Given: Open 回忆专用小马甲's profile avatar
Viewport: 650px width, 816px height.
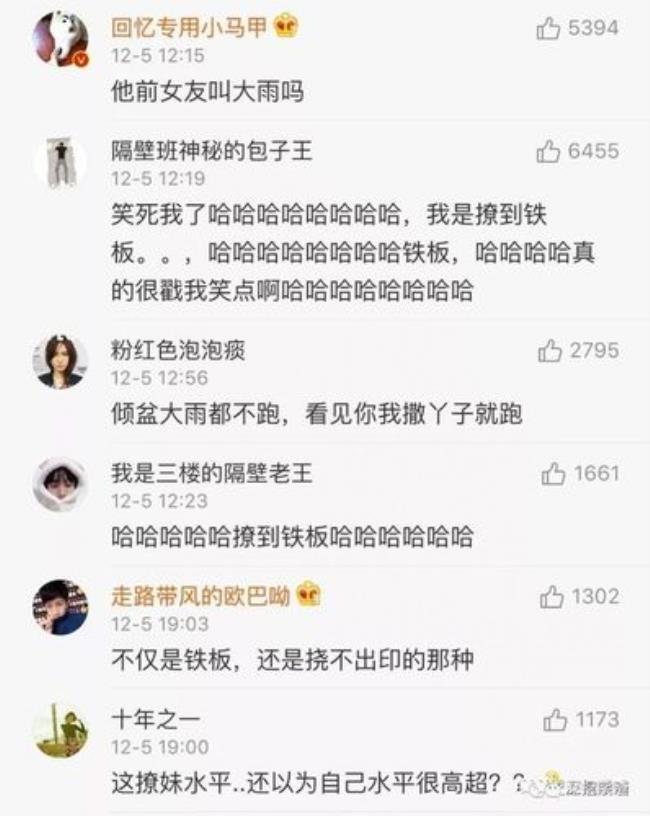Looking at the screenshot, I should point(60,40).
